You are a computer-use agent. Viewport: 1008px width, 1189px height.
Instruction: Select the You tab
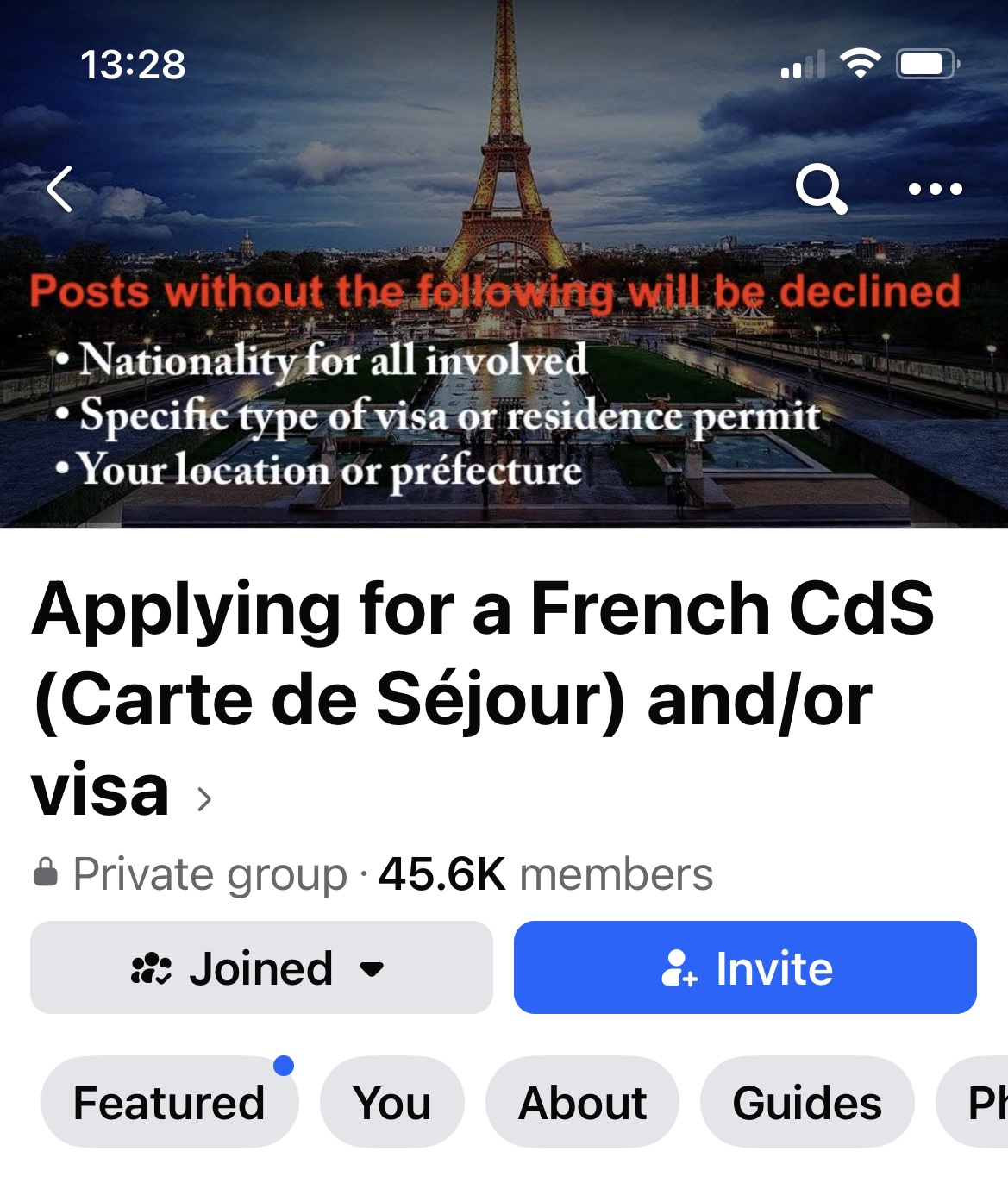click(391, 1102)
